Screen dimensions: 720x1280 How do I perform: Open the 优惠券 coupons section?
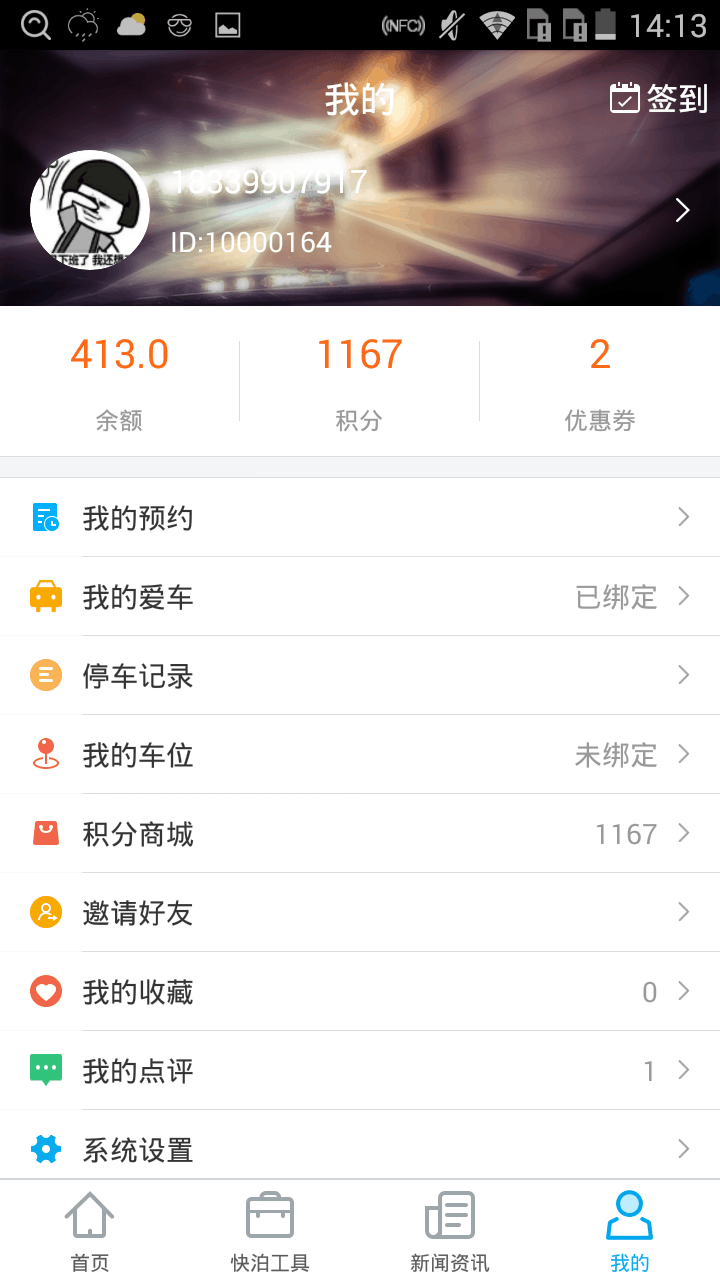coord(599,380)
